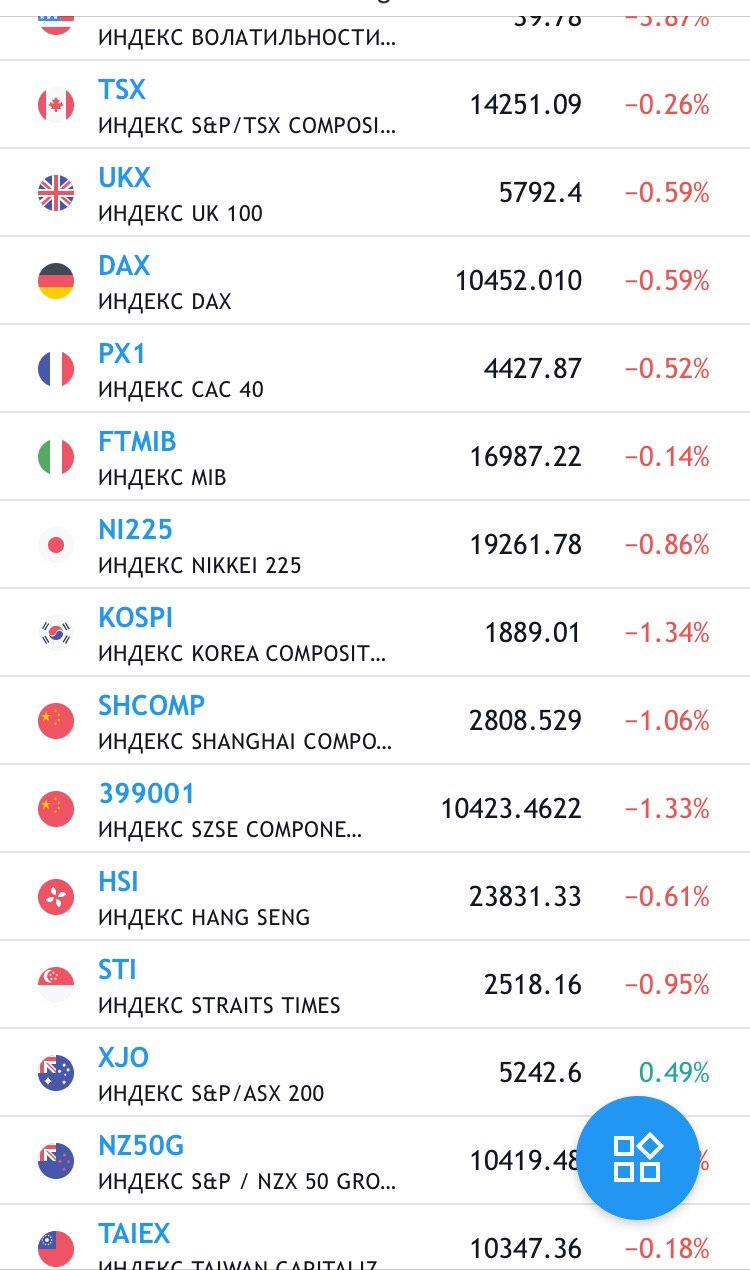
Task: View the FTMIB index details
Action: click(x=375, y=457)
